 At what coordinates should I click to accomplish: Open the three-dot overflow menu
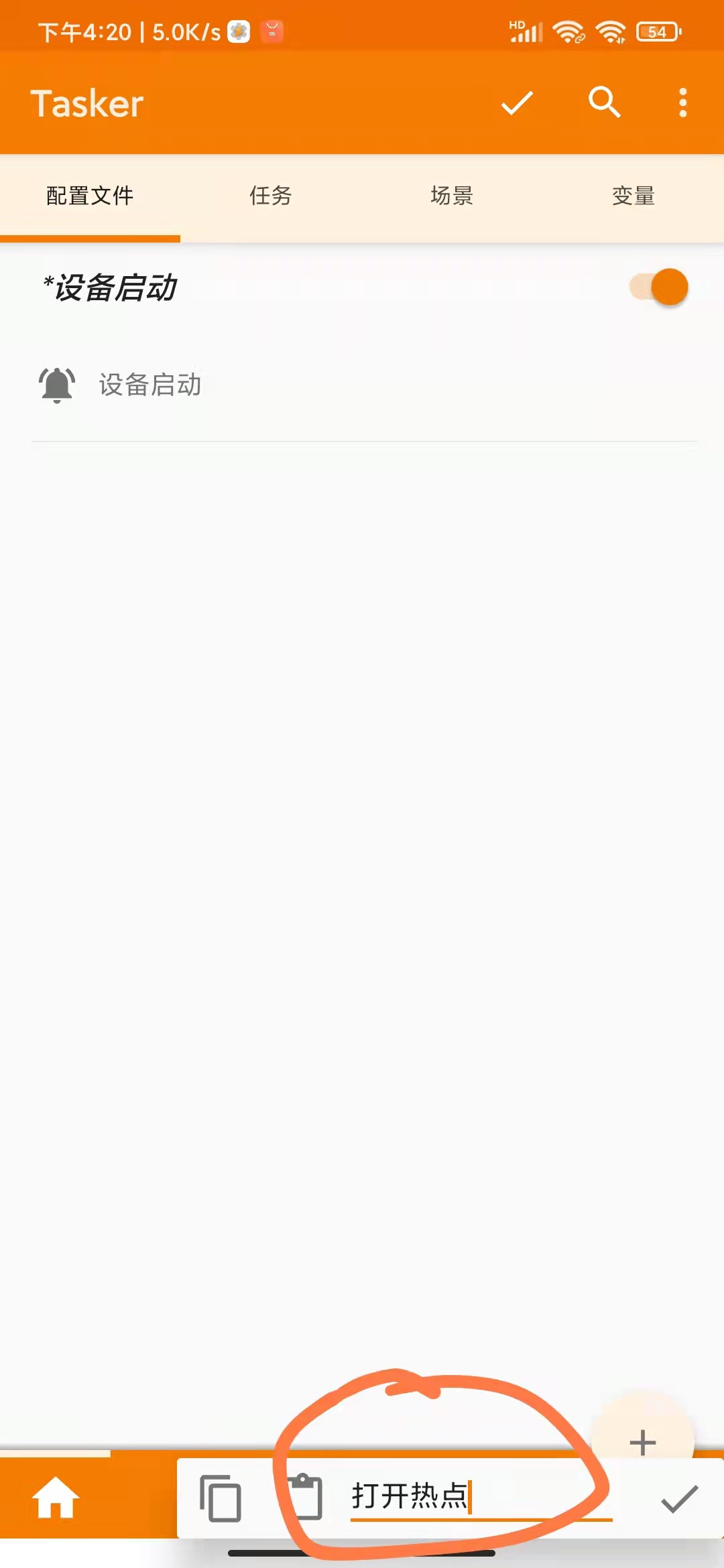682,103
